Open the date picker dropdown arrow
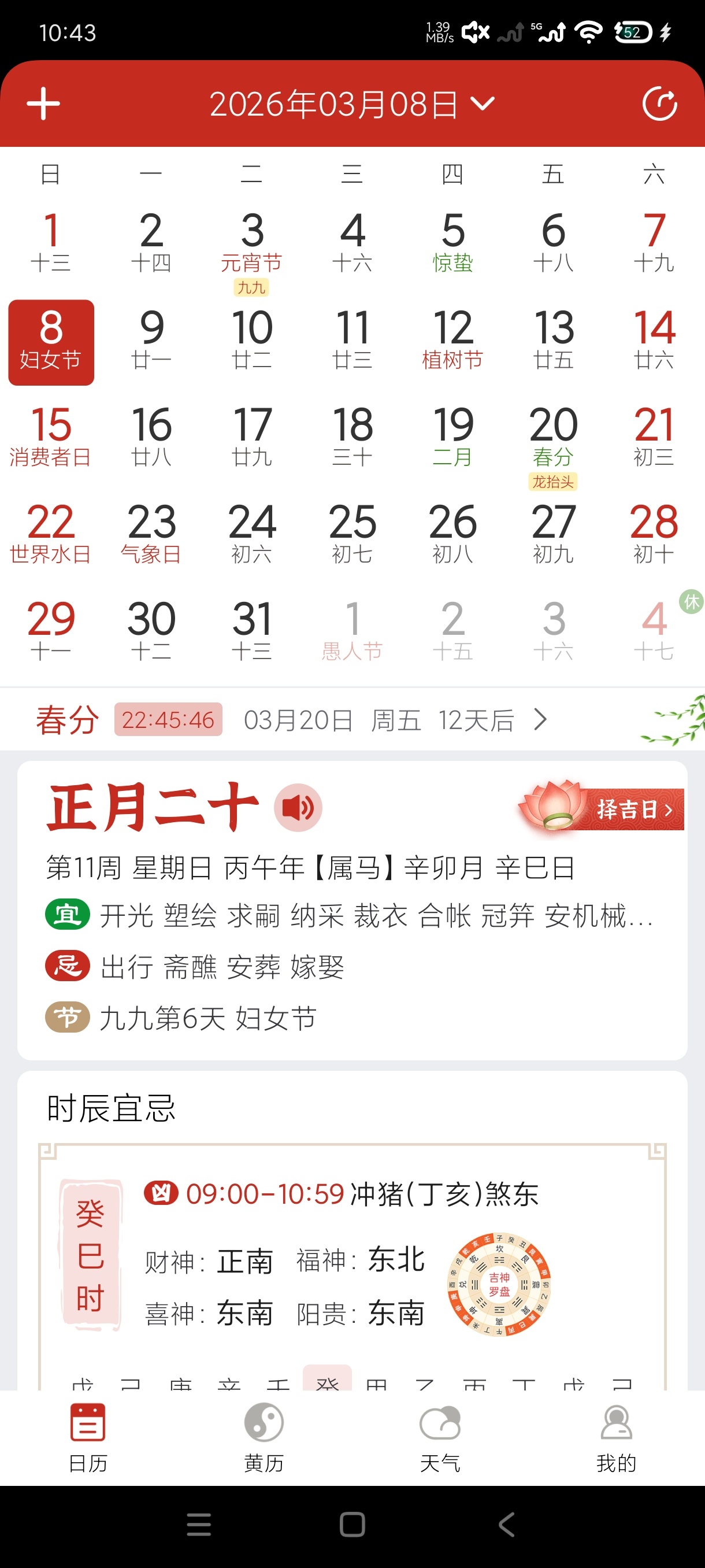Screen dimensions: 705x1568 coord(482,103)
